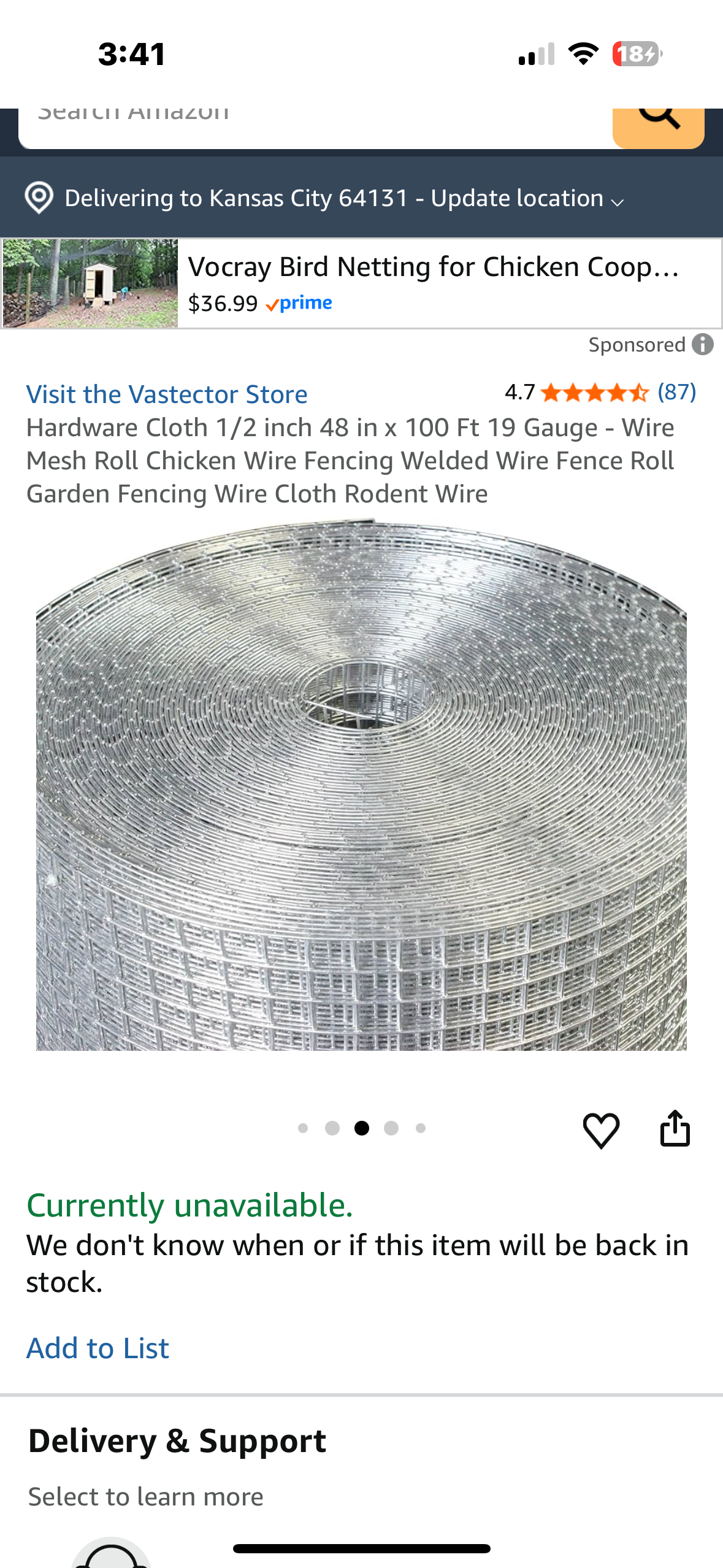
Task: Tap the sponsored ad info icon
Action: tap(703, 344)
